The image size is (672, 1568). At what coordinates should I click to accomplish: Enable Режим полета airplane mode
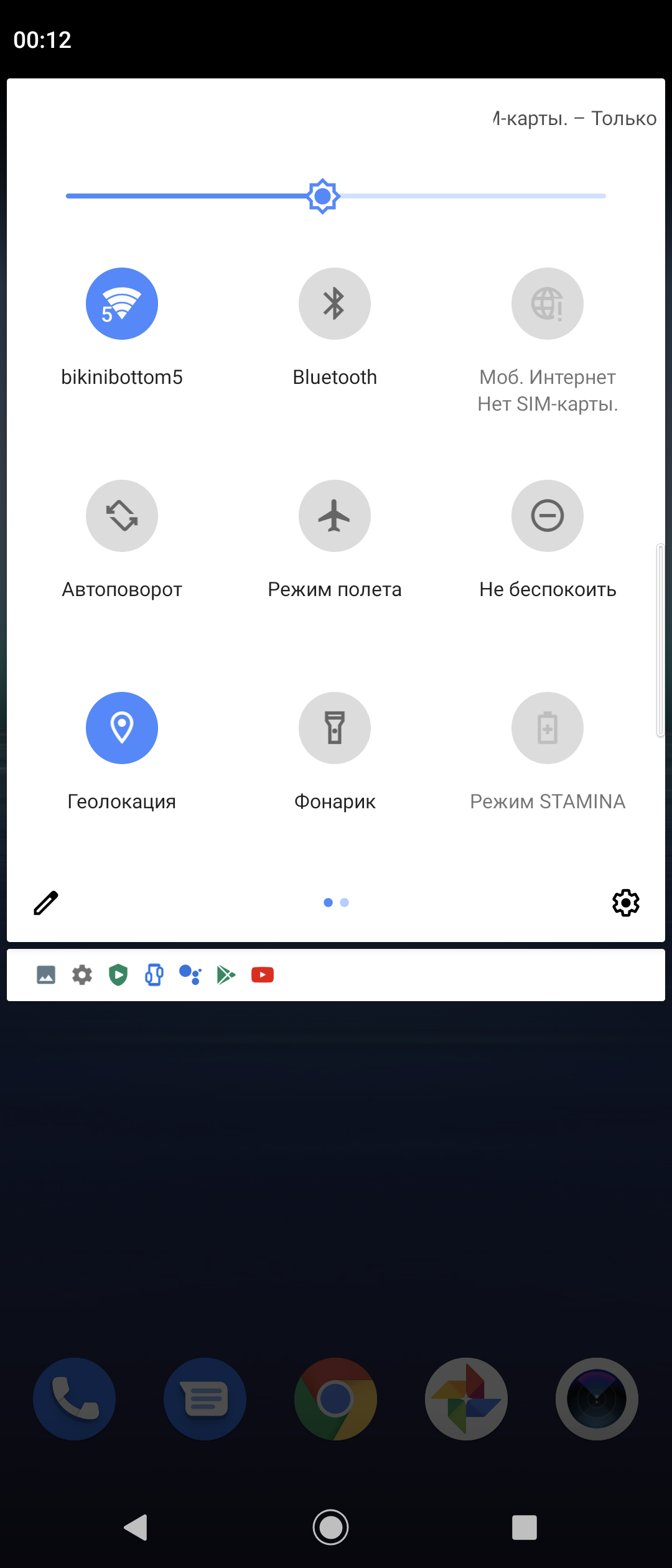[x=335, y=516]
